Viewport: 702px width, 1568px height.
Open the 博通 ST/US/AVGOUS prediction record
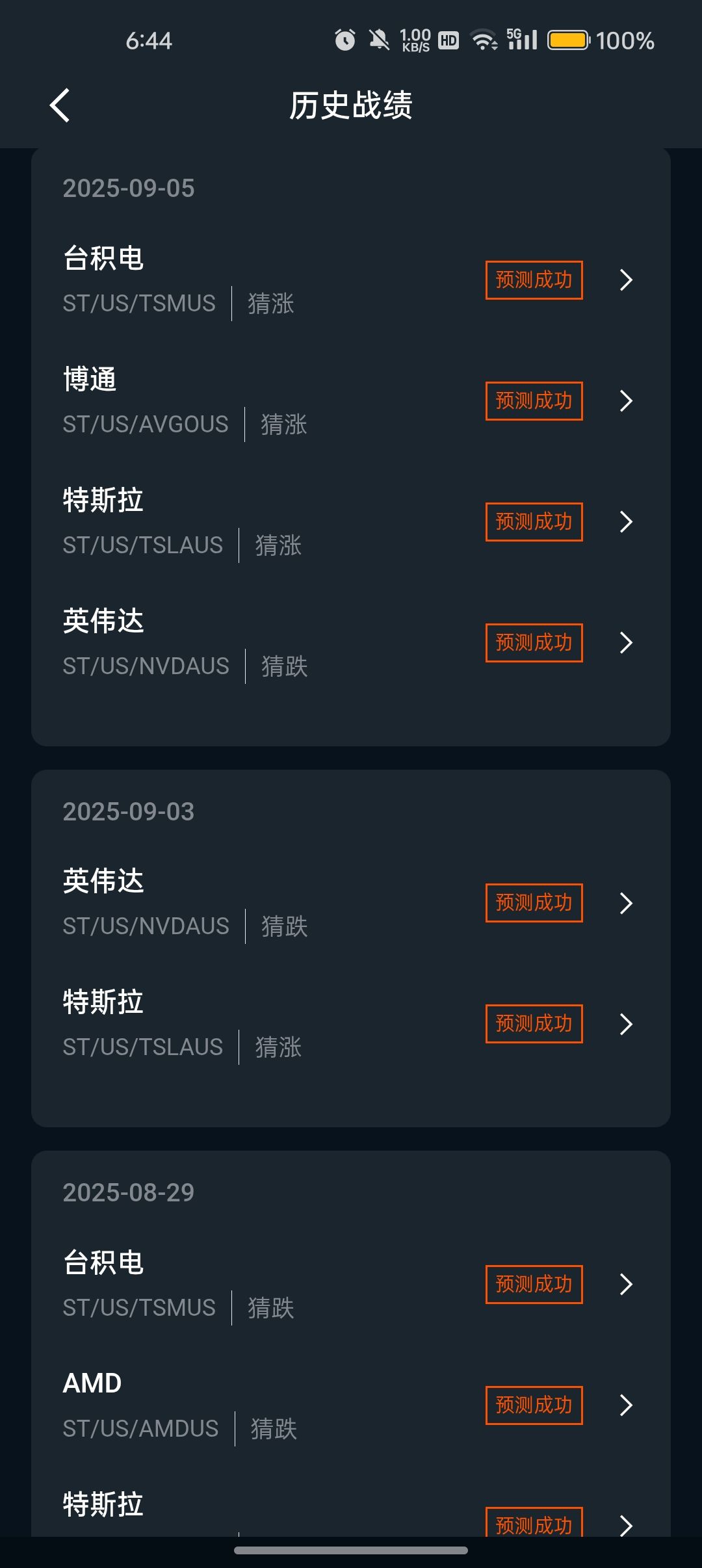tap(351, 401)
